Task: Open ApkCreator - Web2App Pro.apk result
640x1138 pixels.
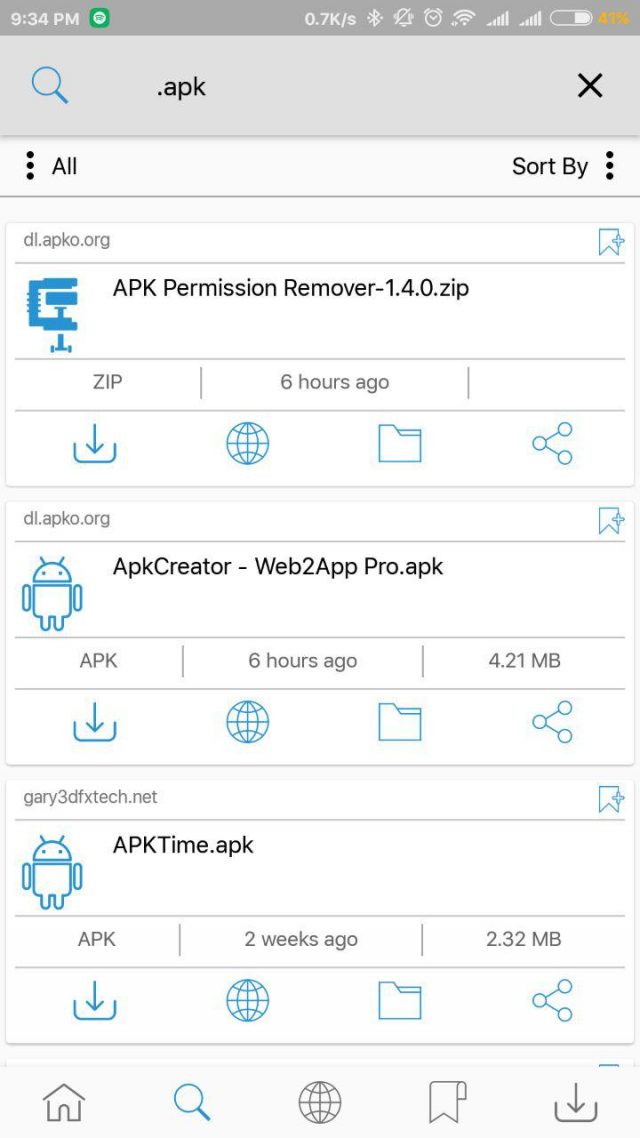Action: click(277, 566)
